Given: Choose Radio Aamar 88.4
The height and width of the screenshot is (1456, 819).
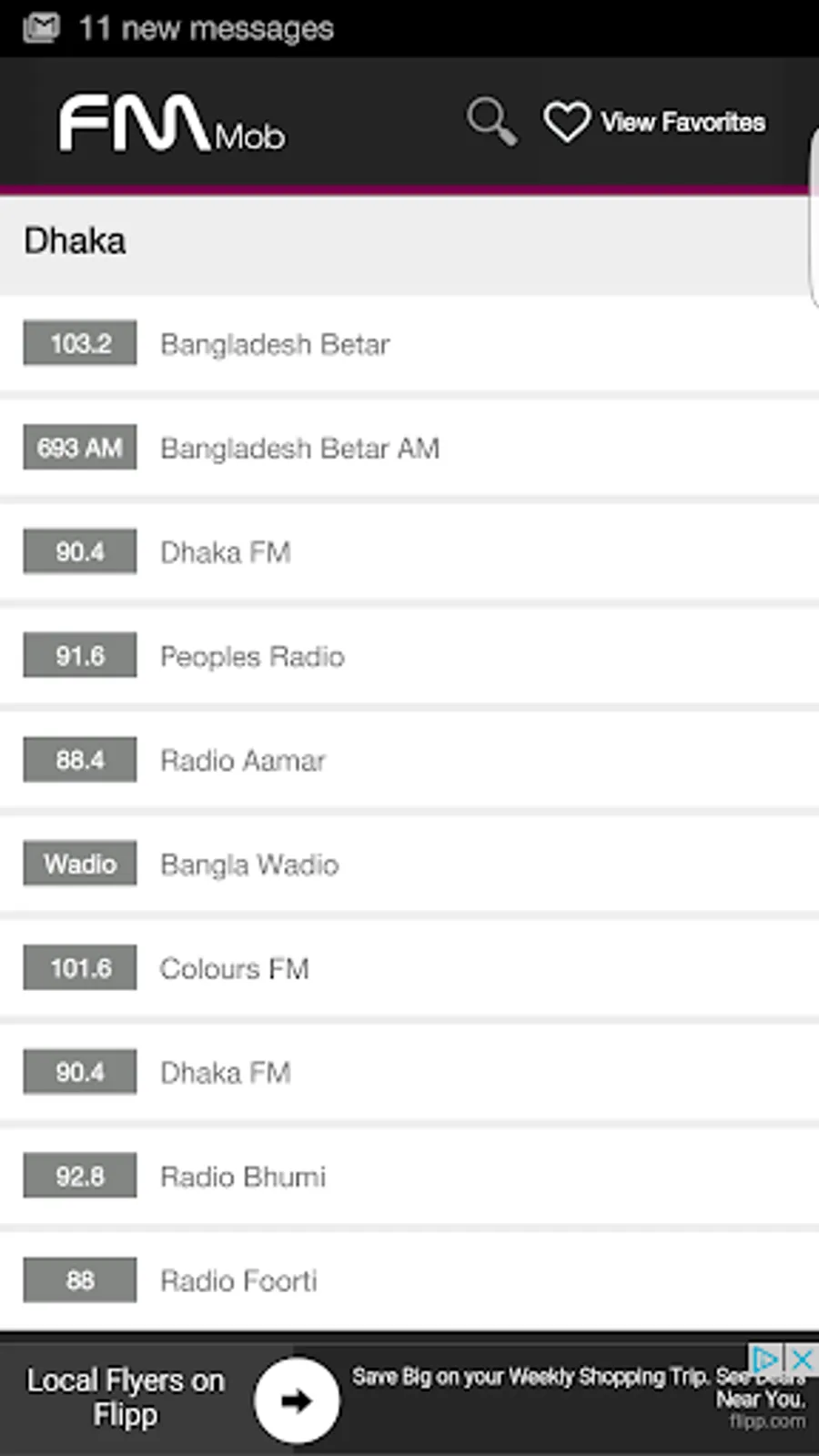Looking at the screenshot, I should [x=409, y=760].
